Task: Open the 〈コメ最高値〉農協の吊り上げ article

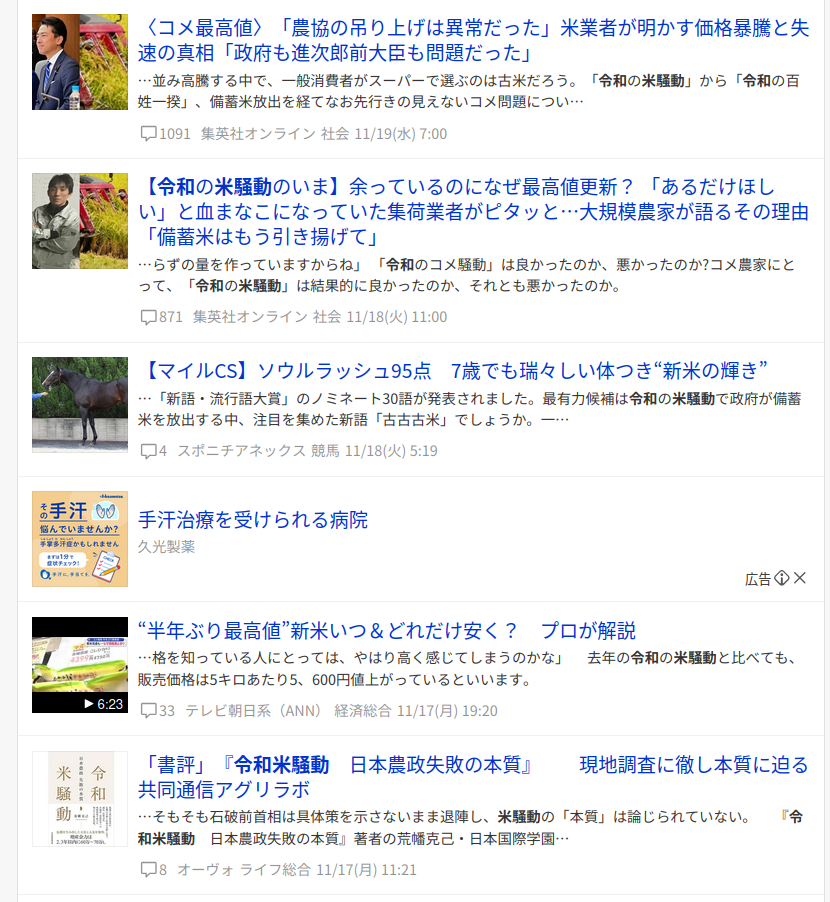Action: [x=470, y=40]
